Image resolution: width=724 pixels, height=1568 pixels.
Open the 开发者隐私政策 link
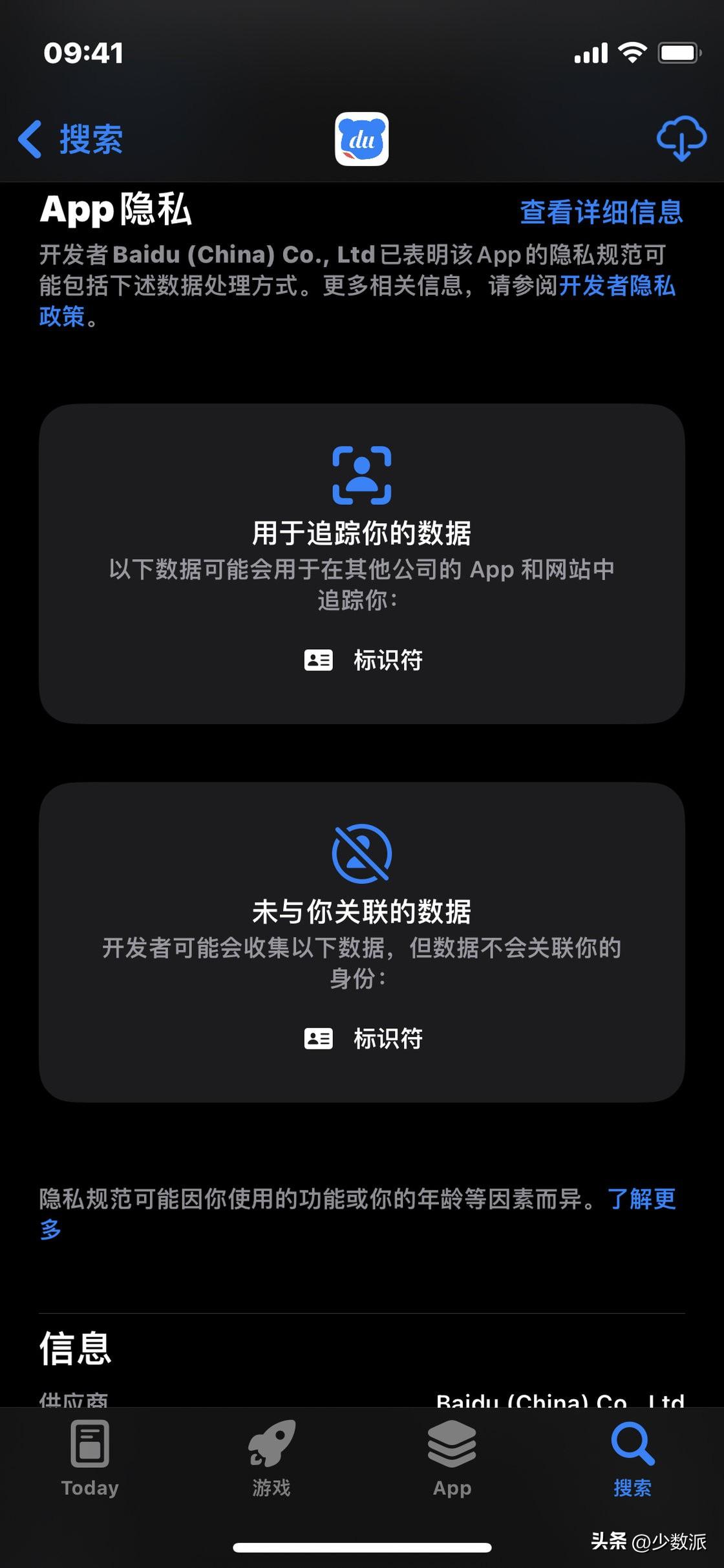[x=616, y=286]
